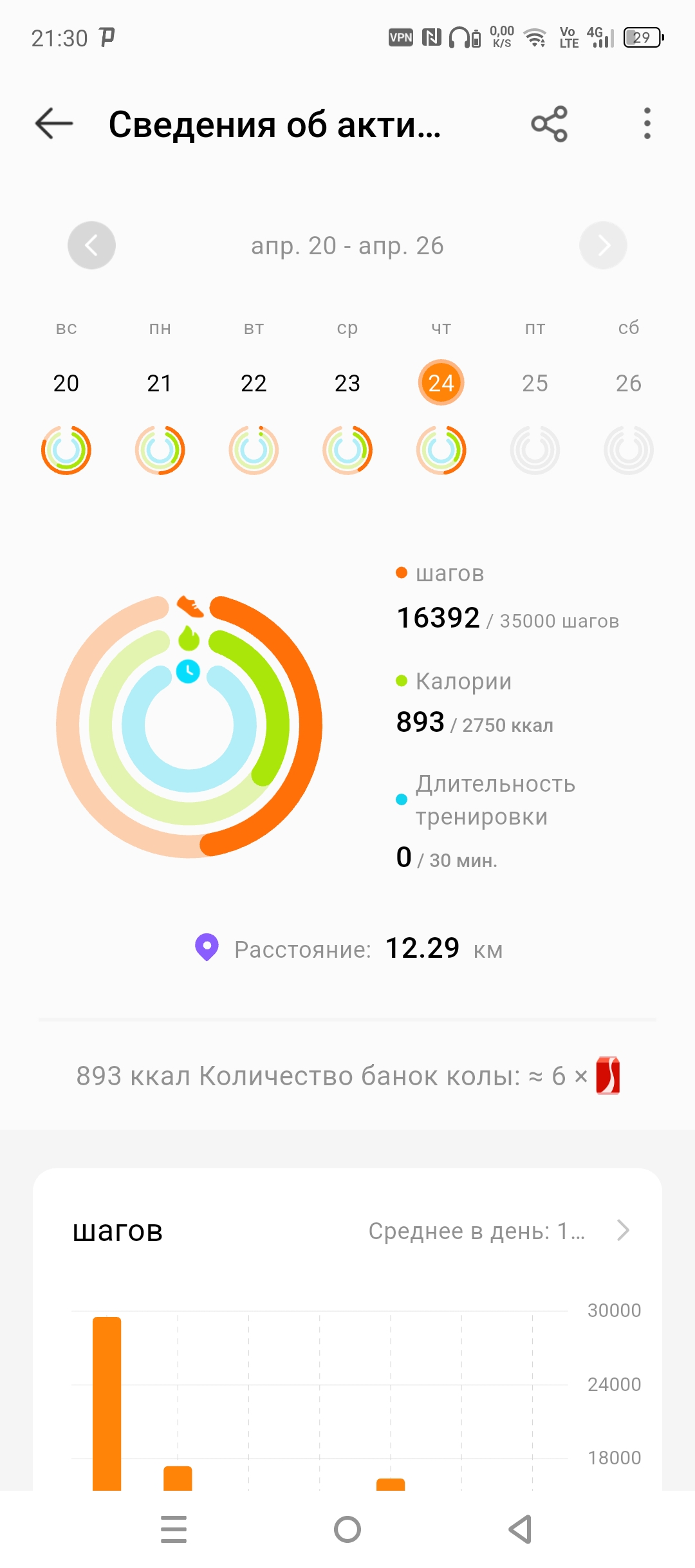Open the steps chart details chevron
This screenshot has height=1568, width=695.
pos(623,1230)
